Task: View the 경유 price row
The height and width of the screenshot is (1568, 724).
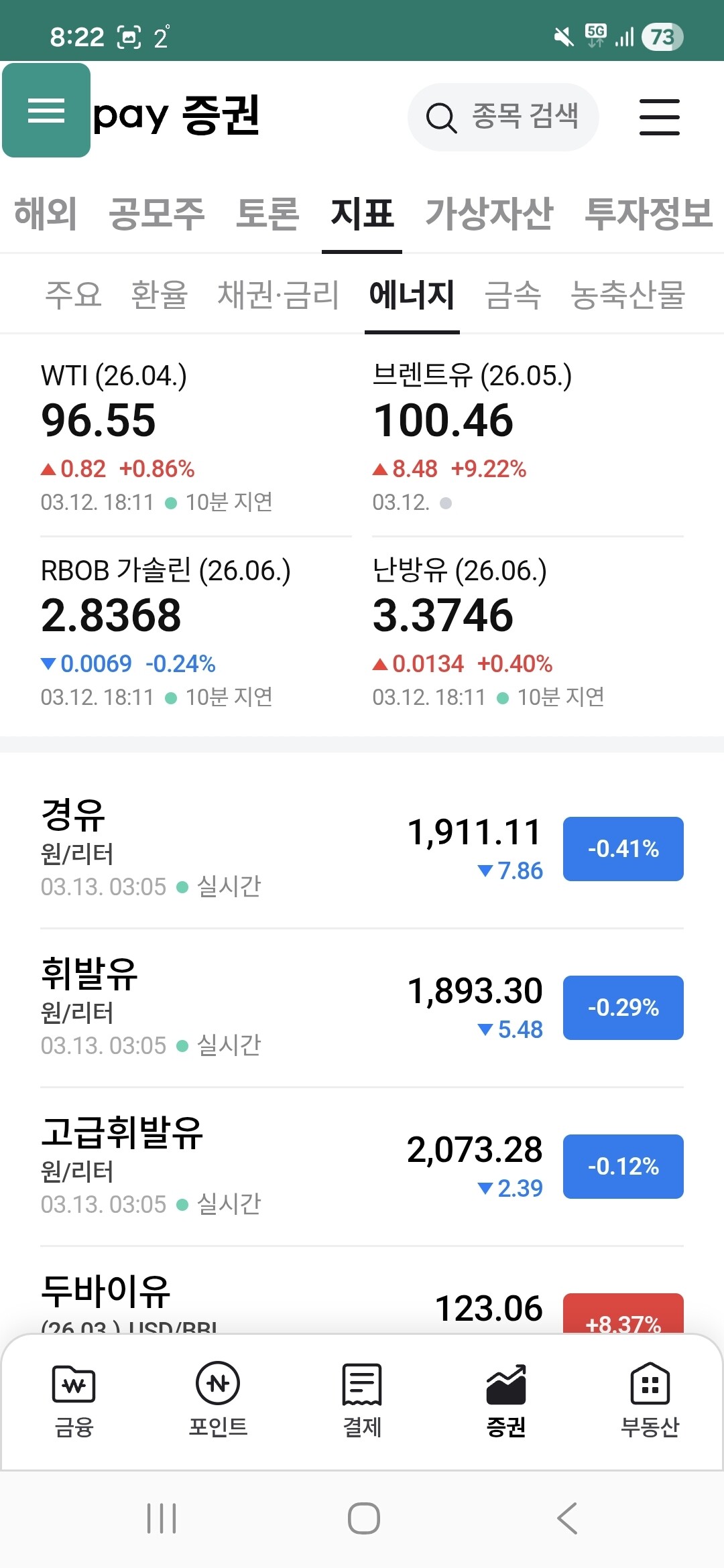Action: 362,849
